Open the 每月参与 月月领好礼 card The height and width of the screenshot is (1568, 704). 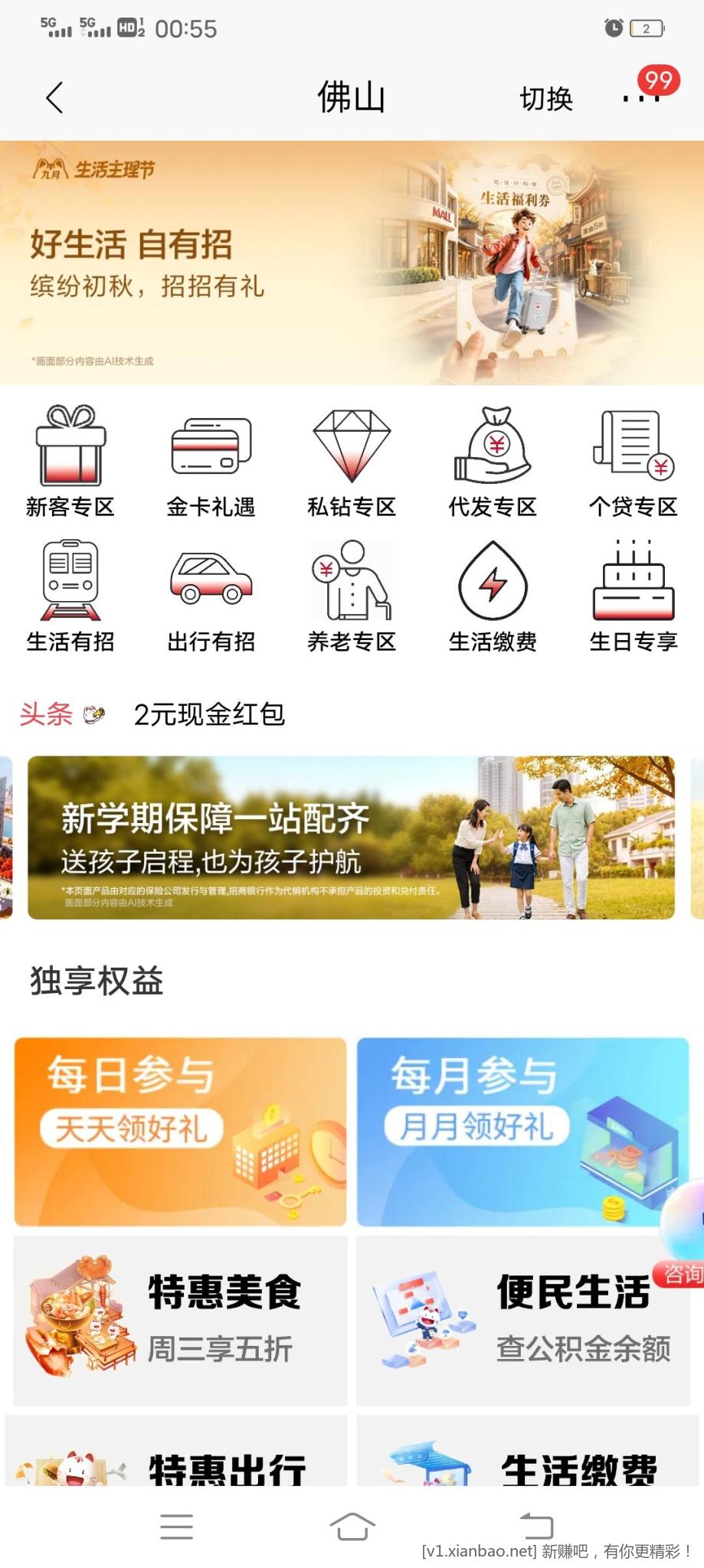click(x=523, y=1132)
